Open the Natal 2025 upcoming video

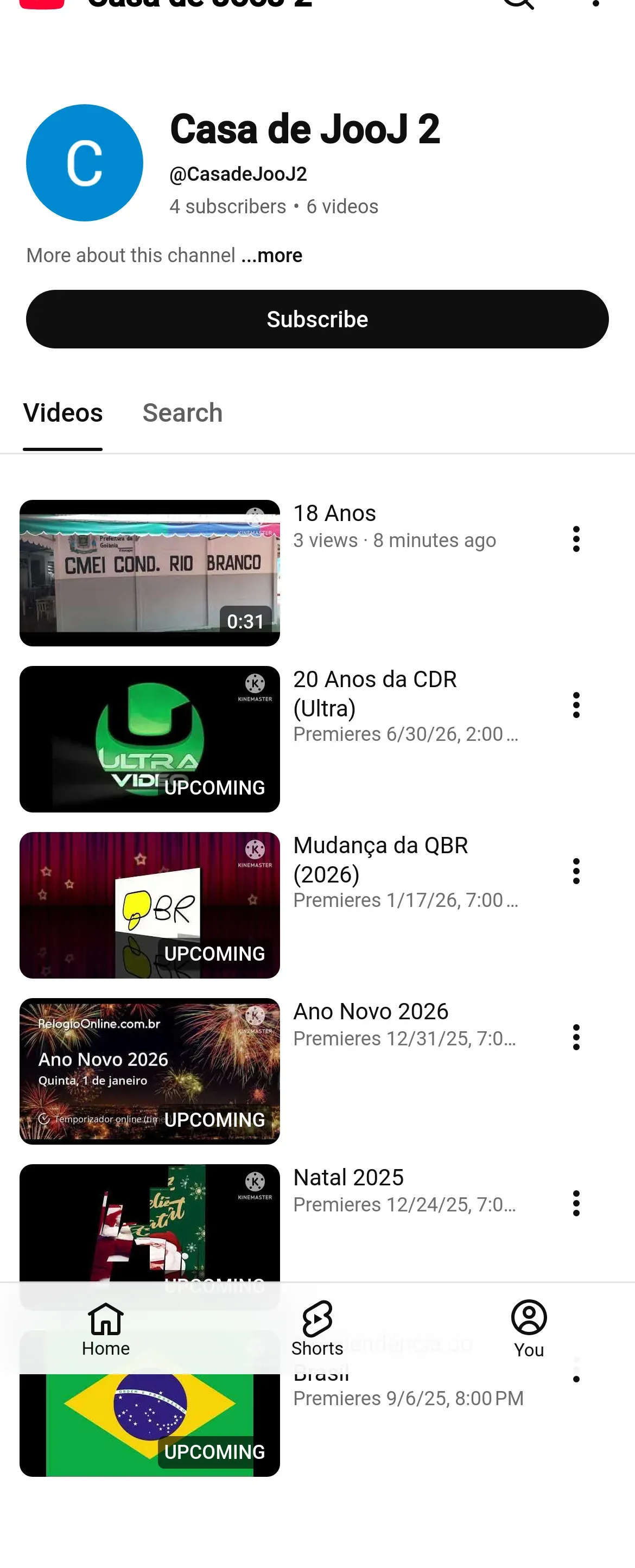(x=150, y=1223)
